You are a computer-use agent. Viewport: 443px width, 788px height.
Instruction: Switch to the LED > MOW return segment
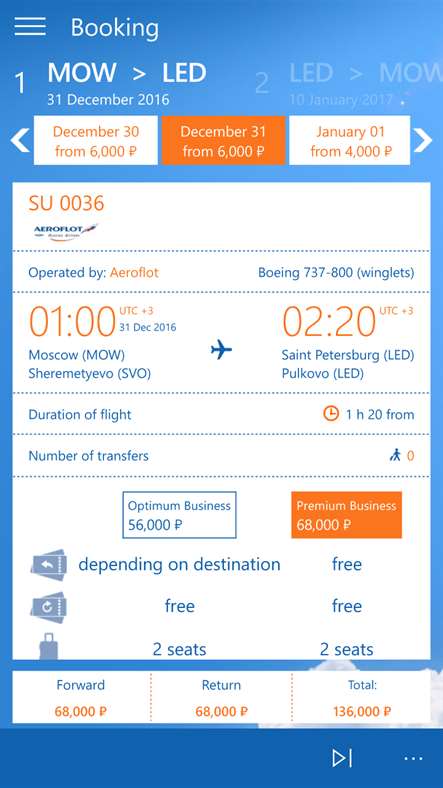[x=347, y=83]
